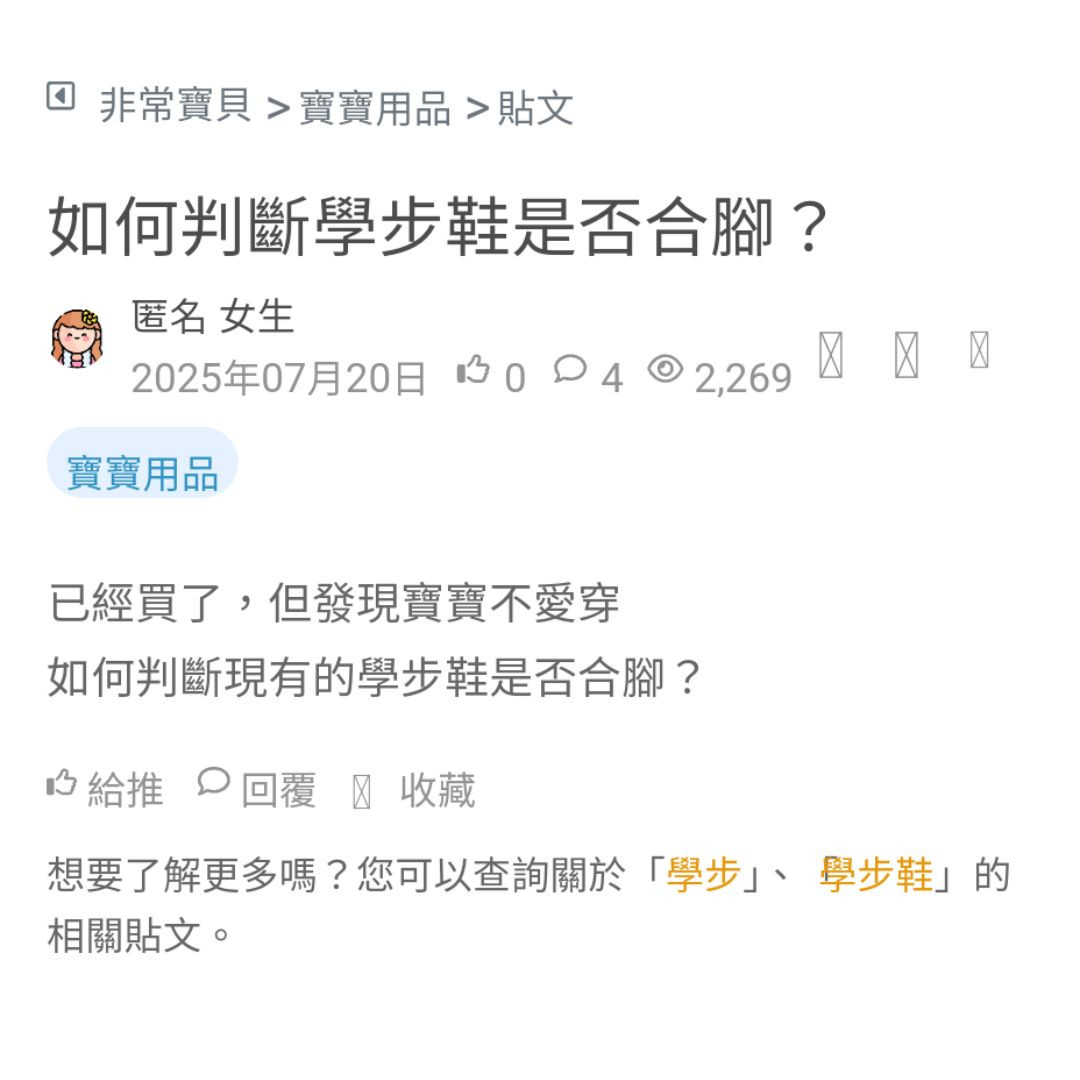Open the 學步鞋 related-posts link
This screenshot has height=1080, width=1080.
coord(875,876)
